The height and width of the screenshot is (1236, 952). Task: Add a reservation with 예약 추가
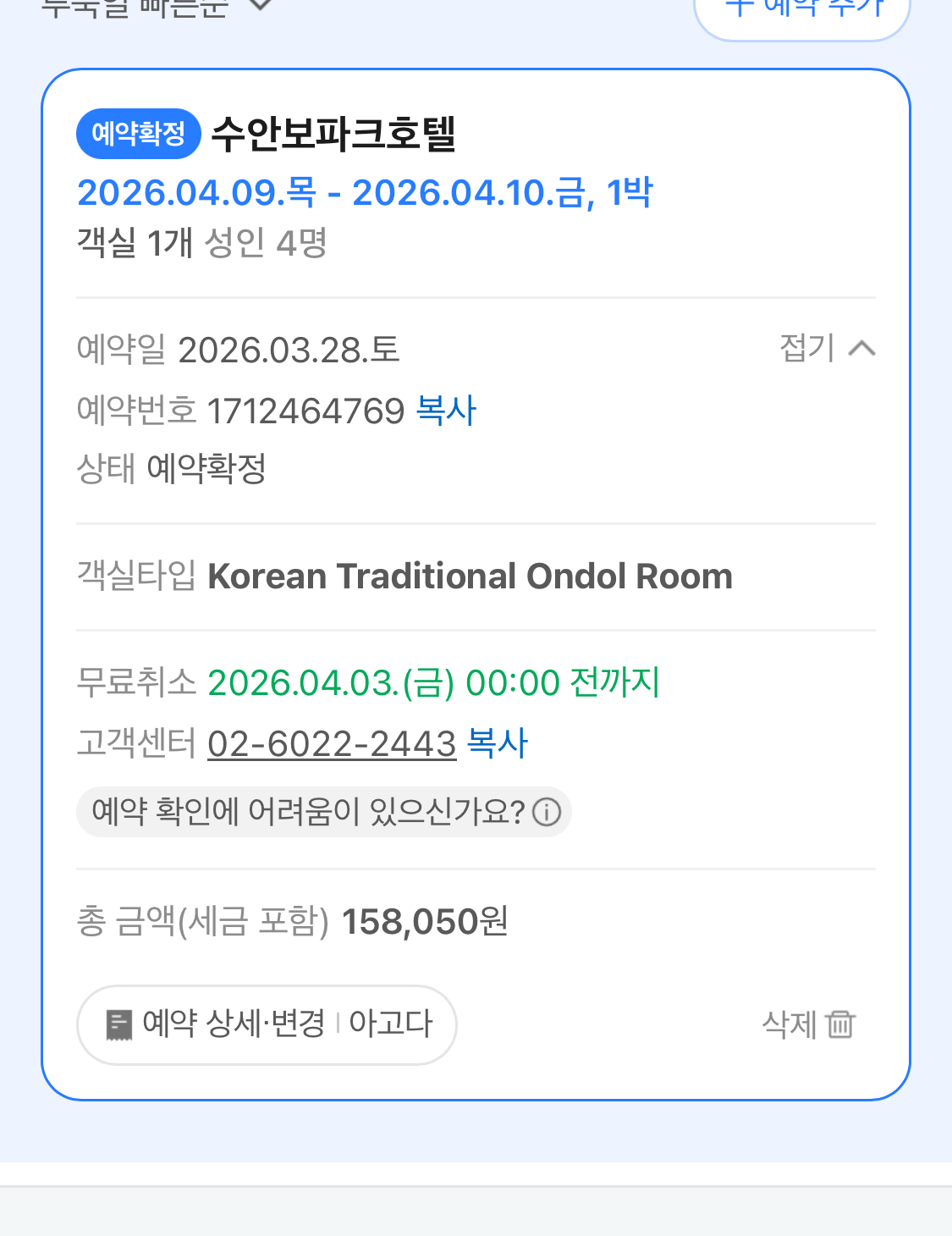(x=801, y=10)
